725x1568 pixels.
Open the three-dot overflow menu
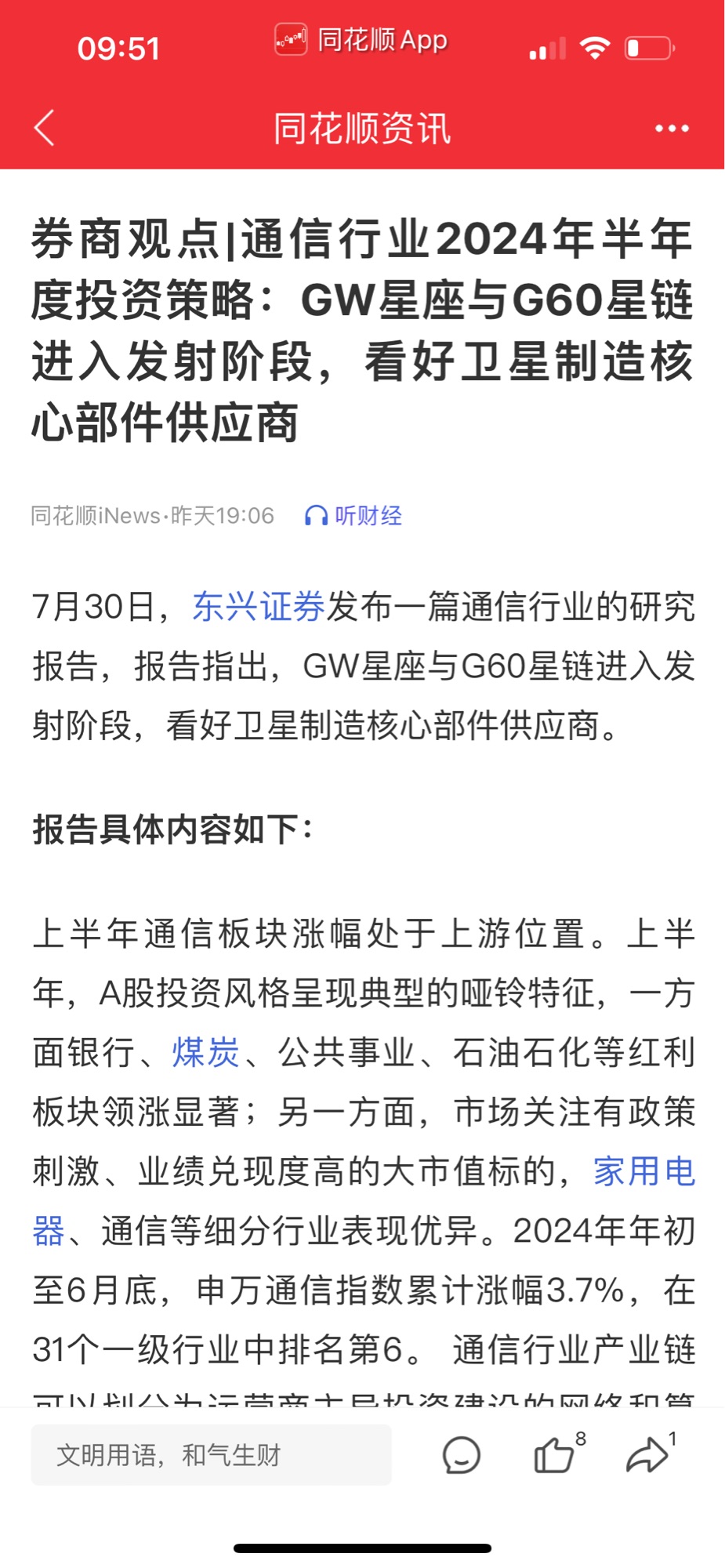672,129
